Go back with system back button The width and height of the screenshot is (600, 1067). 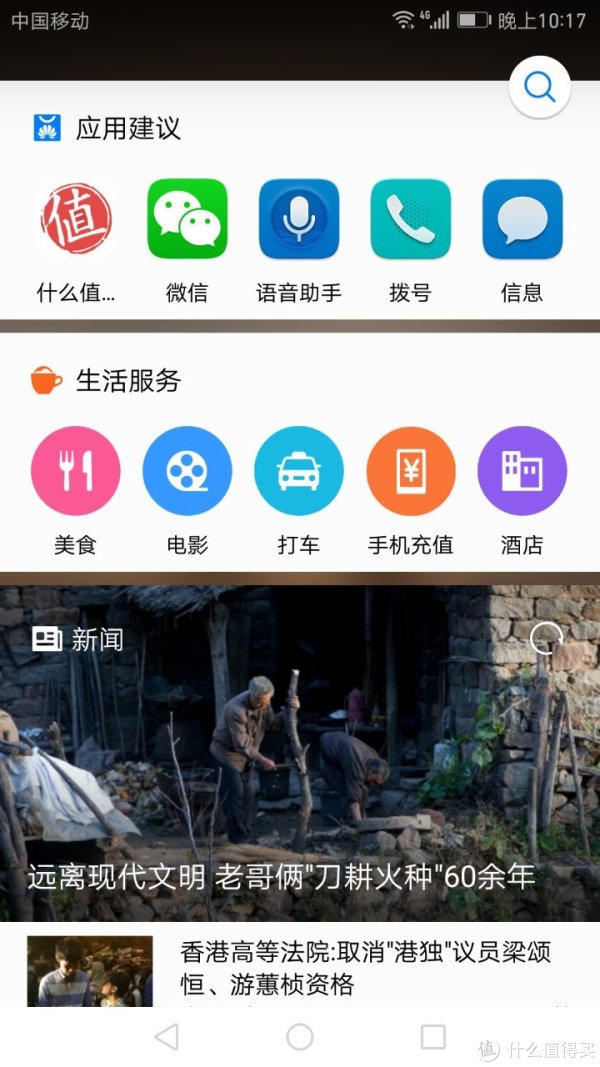pyautogui.click(x=167, y=1037)
